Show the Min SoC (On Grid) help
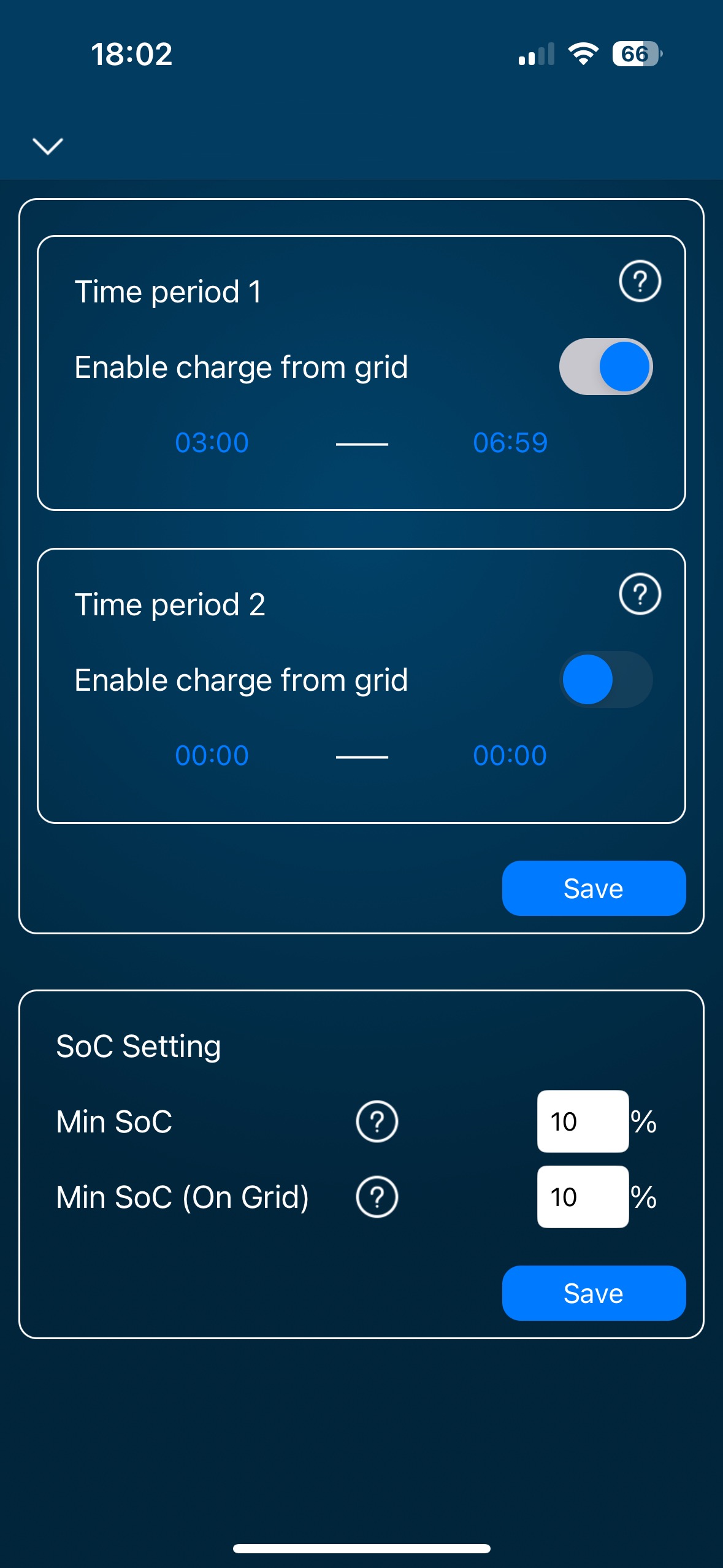Viewport: 723px width, 1568px height. (x=377, y=1197)
